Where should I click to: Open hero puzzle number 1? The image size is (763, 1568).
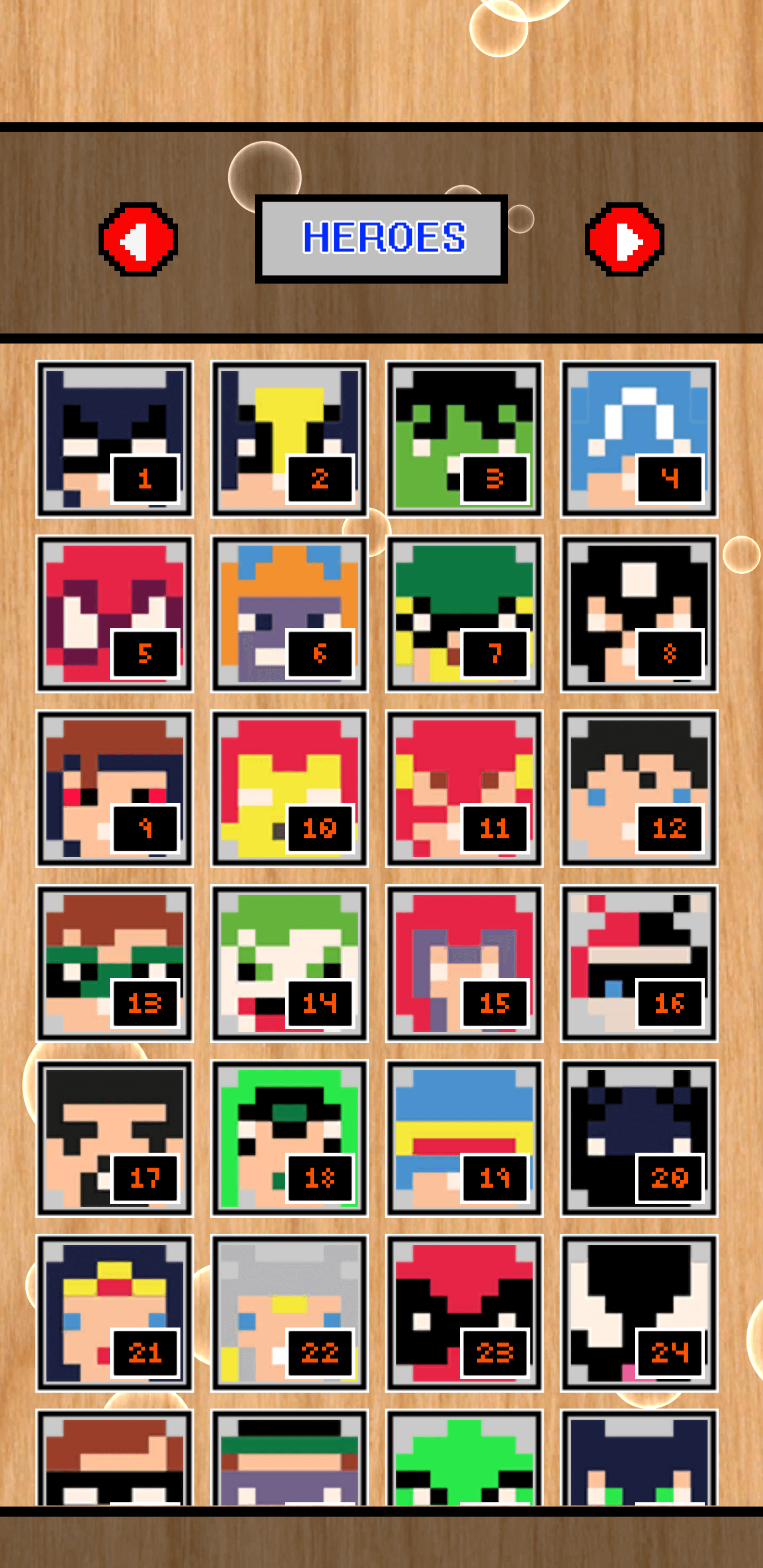(x=114, y=439)
